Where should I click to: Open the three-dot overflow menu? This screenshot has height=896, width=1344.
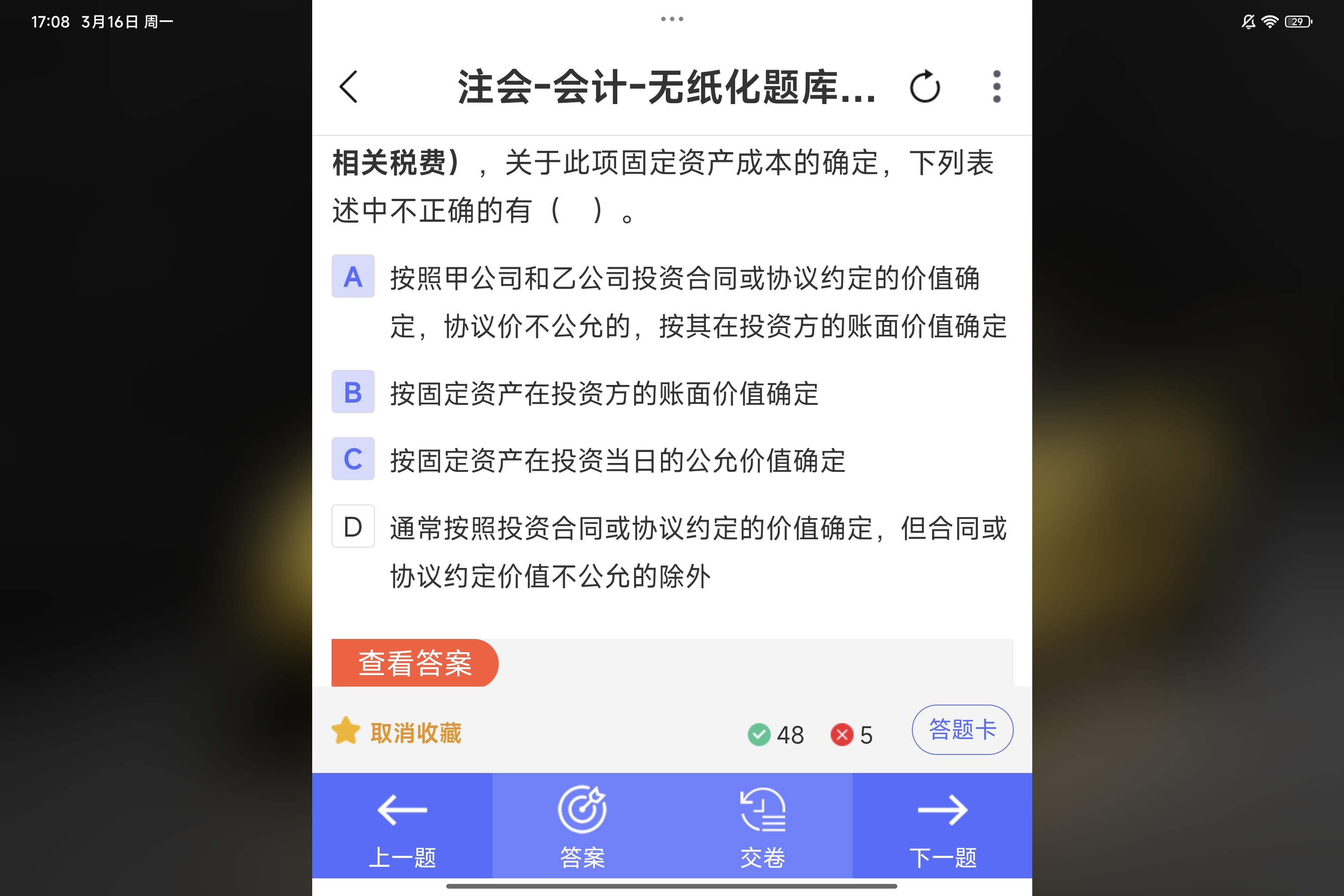997,87
